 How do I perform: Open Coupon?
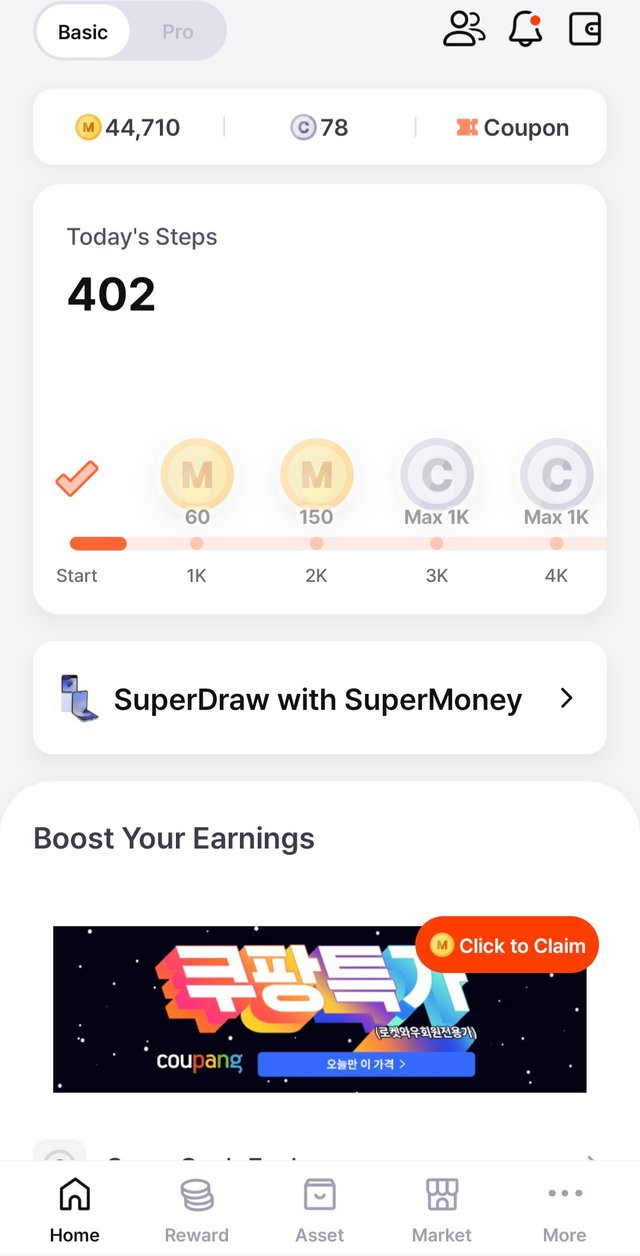coord(512,128)
